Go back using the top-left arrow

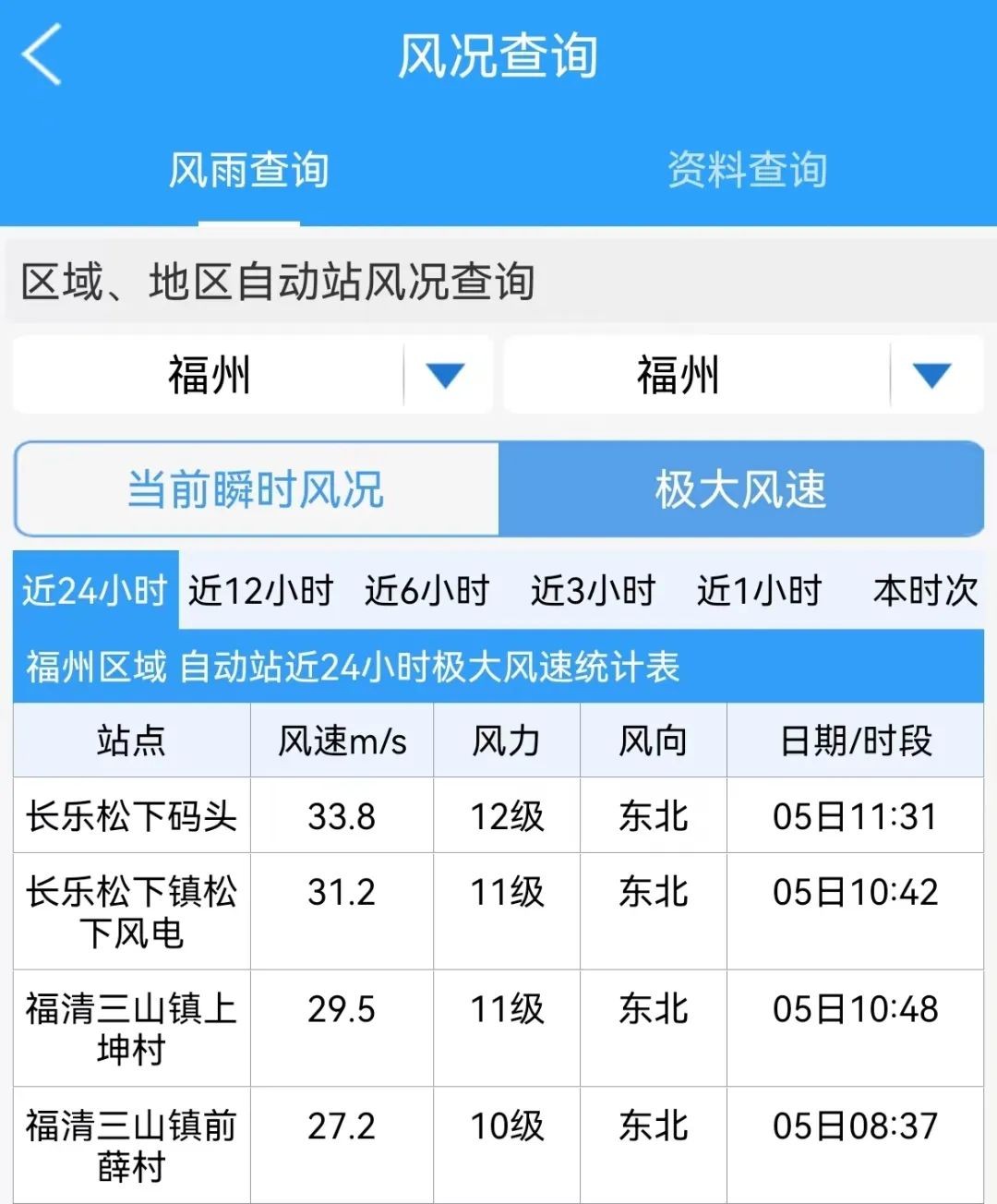pos(42,55)
